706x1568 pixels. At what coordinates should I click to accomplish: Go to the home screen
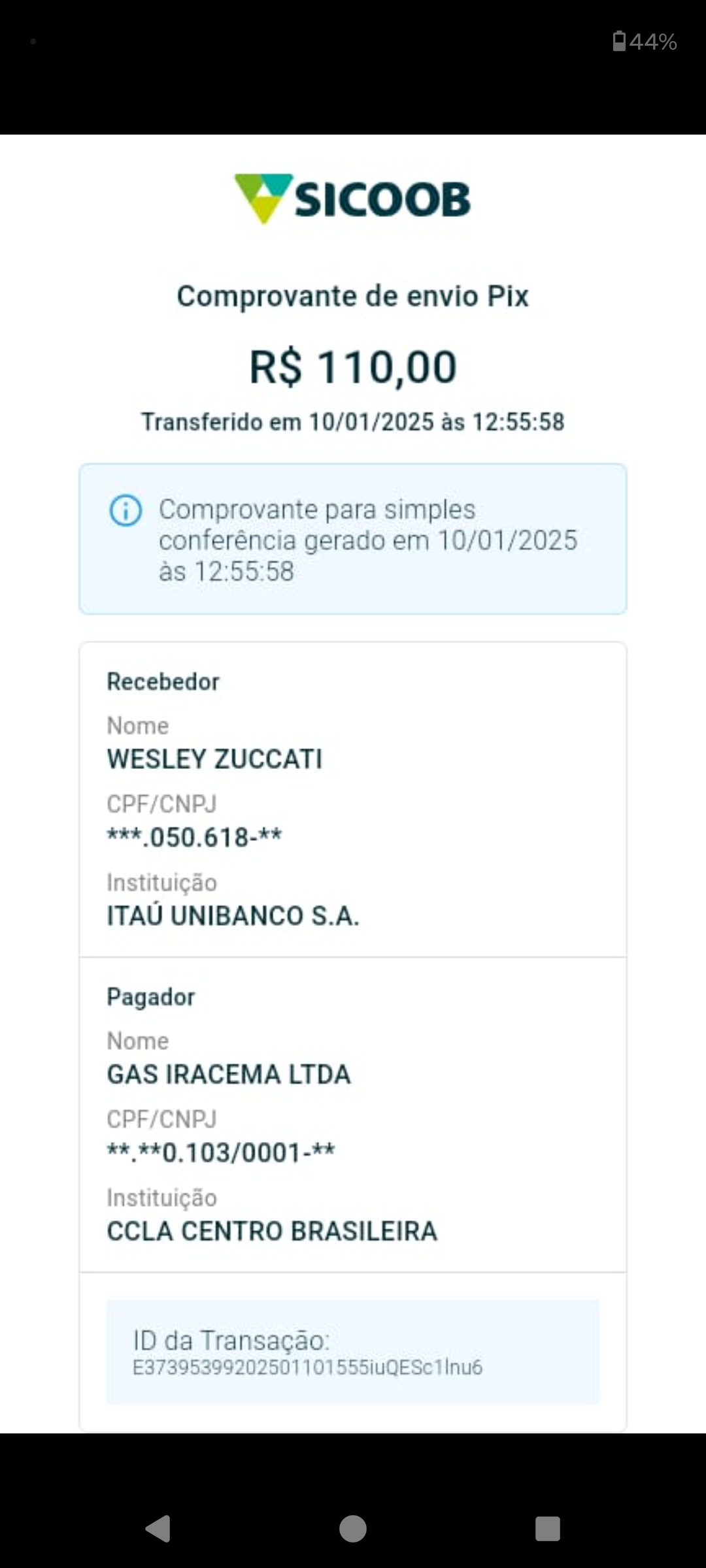(x=353, y=1528)
